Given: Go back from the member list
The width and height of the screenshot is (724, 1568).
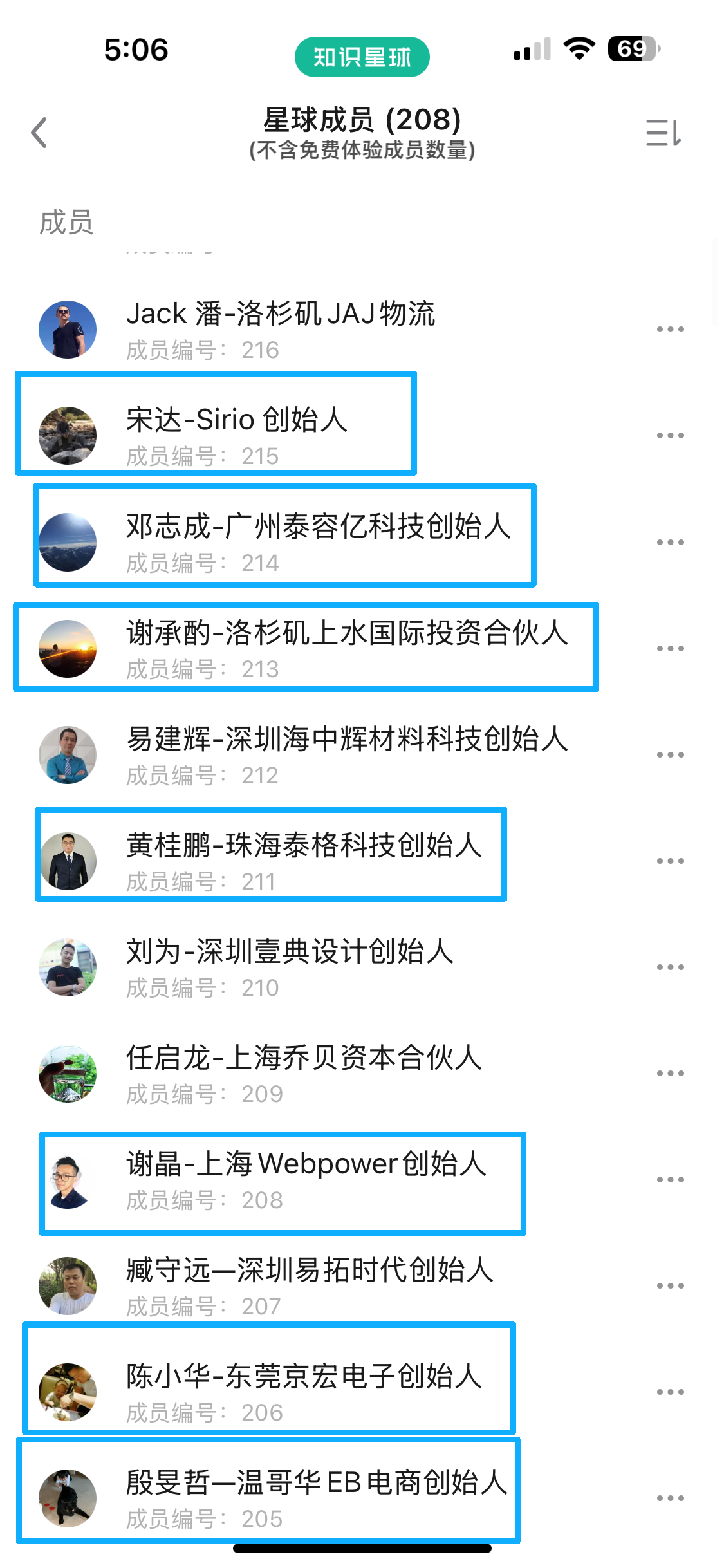Looking at the screenshot, I should pyautogui.click(x=40, y=133).
